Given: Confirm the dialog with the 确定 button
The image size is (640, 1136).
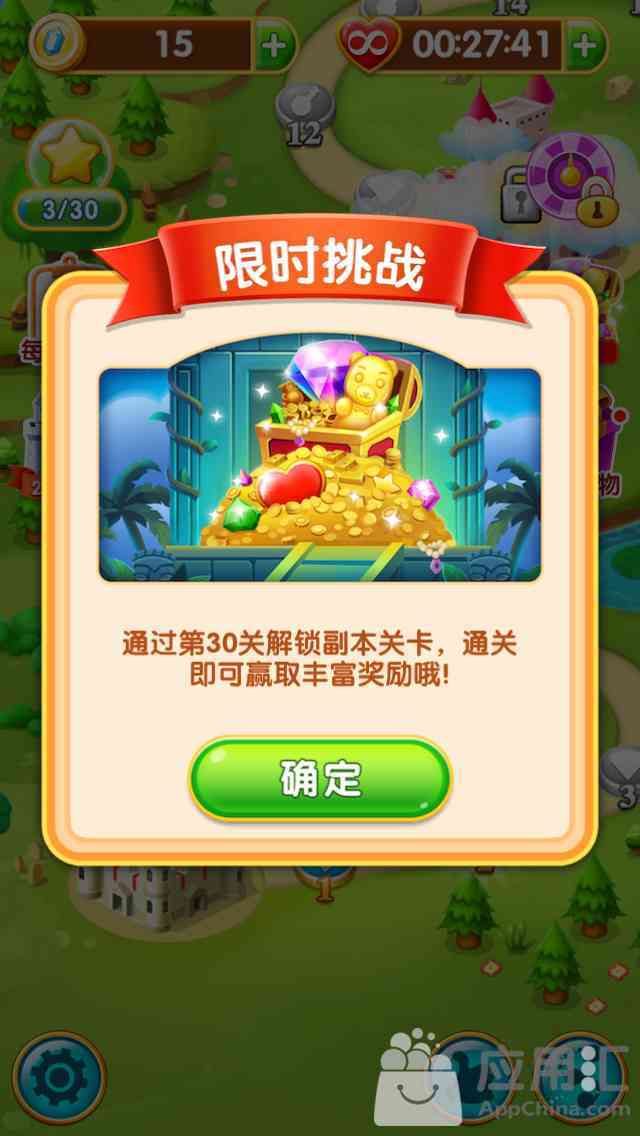Looking at the screenshot, I should (x=320, y=779).
